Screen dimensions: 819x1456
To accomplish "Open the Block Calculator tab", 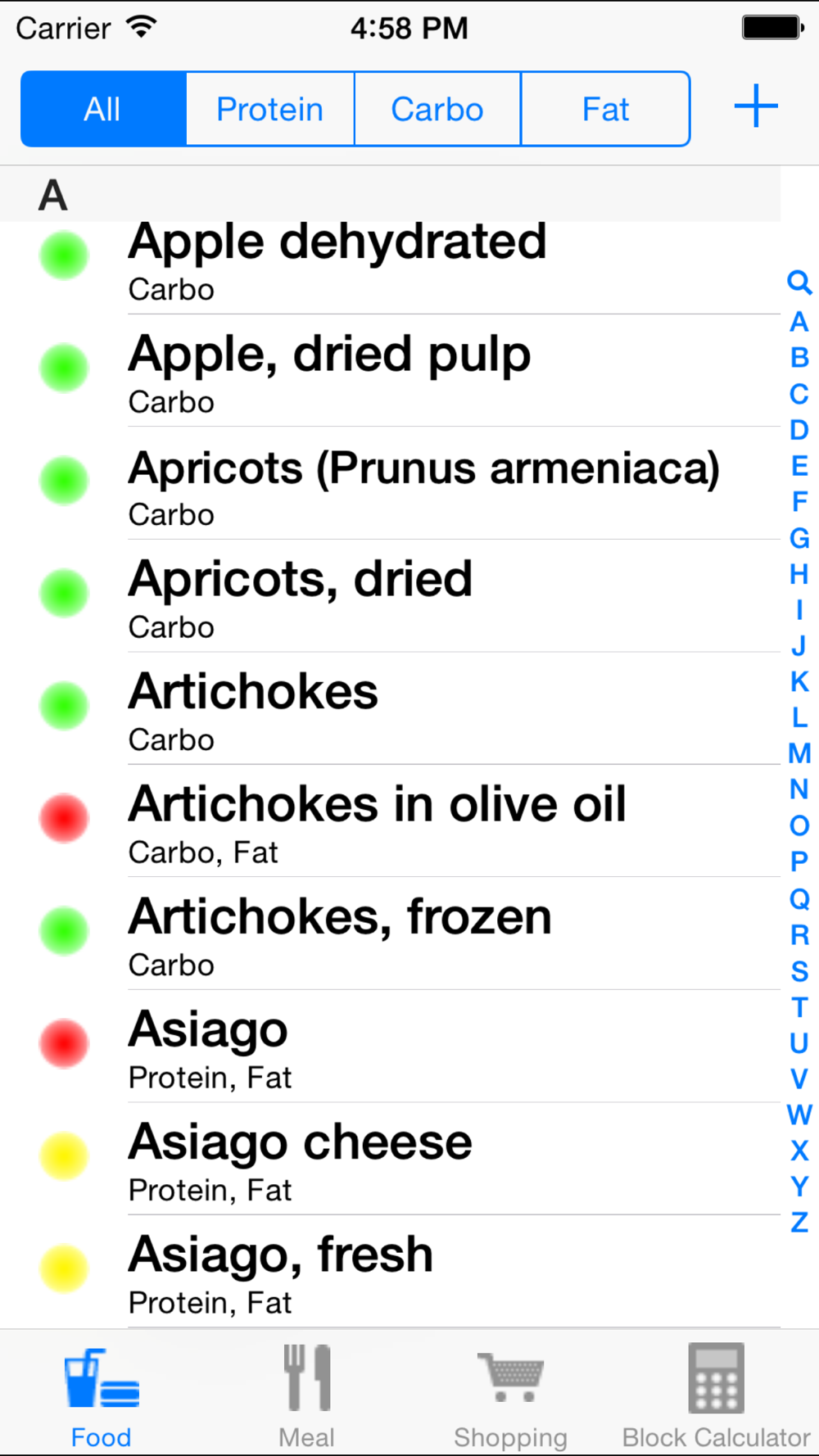I will click(x=716, y=1395).
